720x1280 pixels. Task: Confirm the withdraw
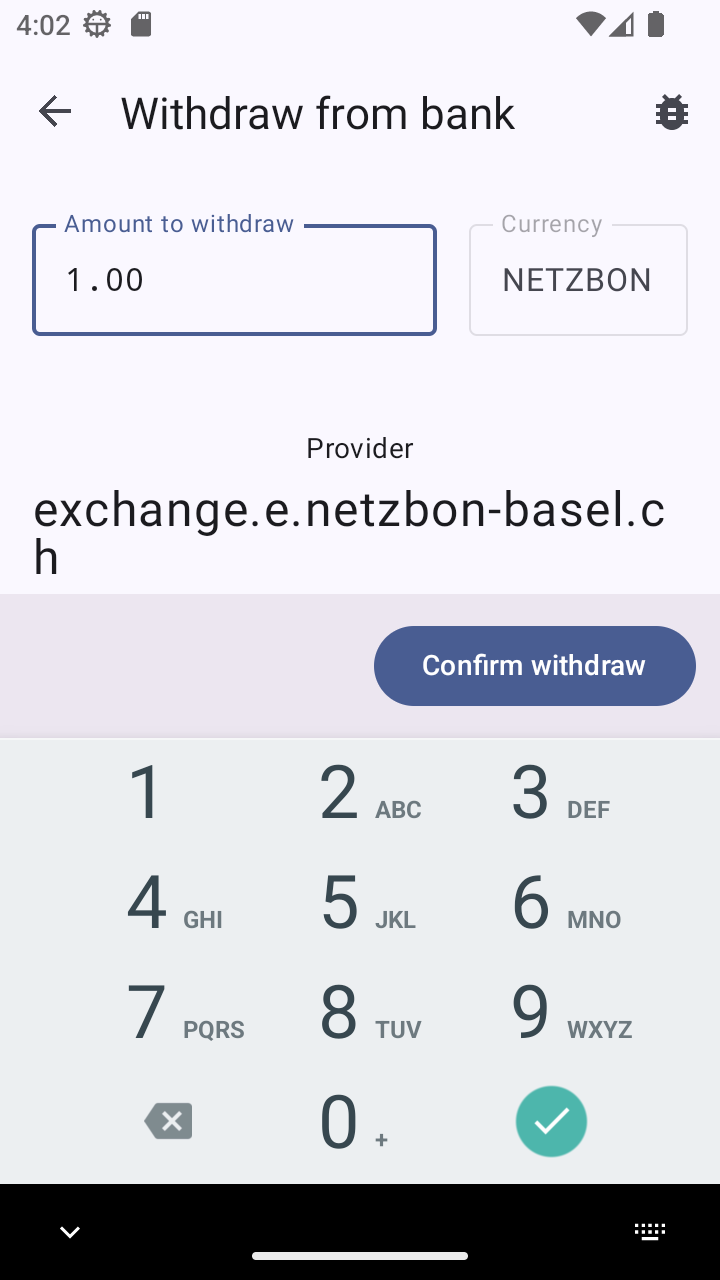click(534, 666)
